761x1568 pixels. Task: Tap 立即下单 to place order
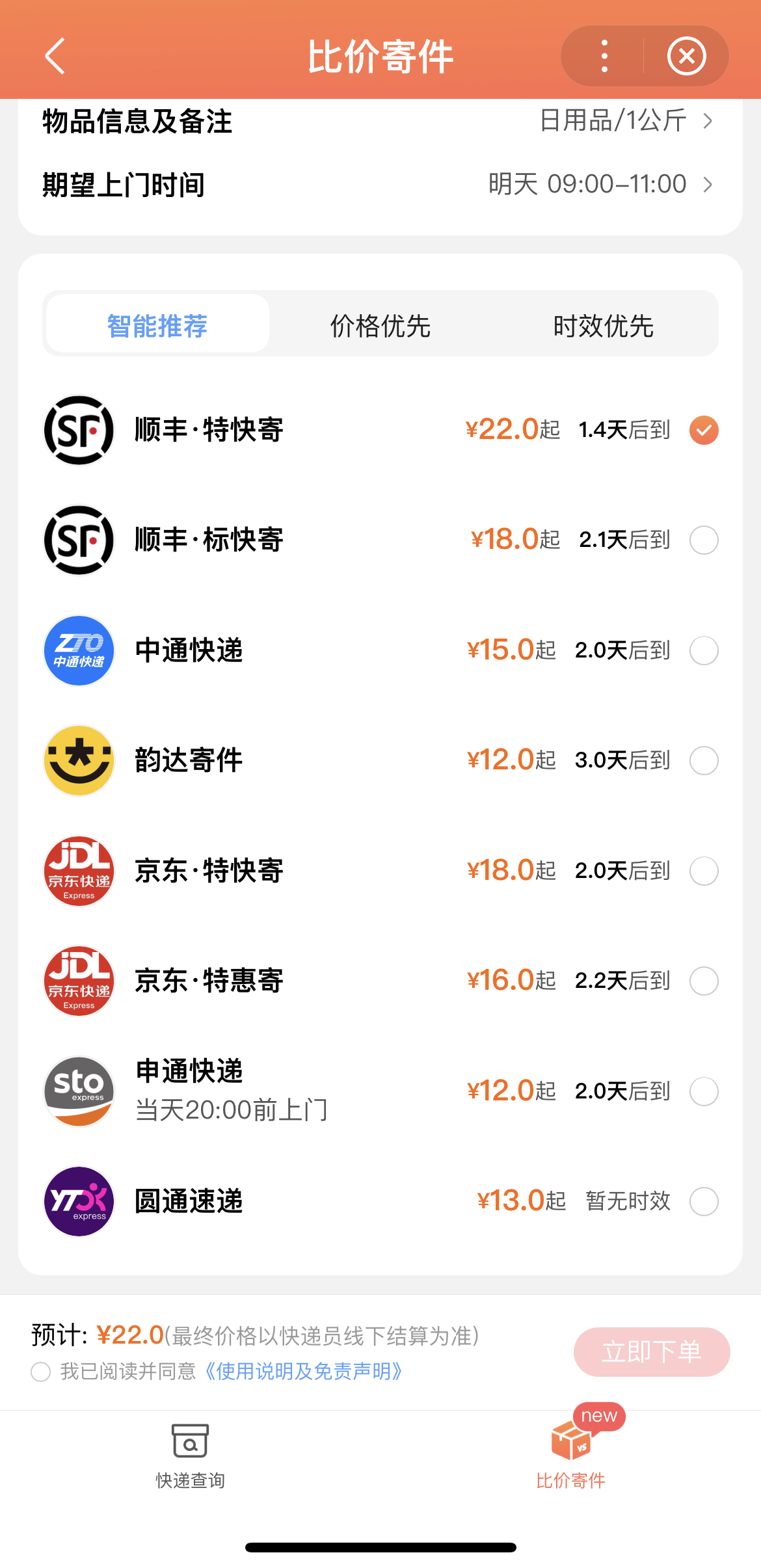point(652,1351)
